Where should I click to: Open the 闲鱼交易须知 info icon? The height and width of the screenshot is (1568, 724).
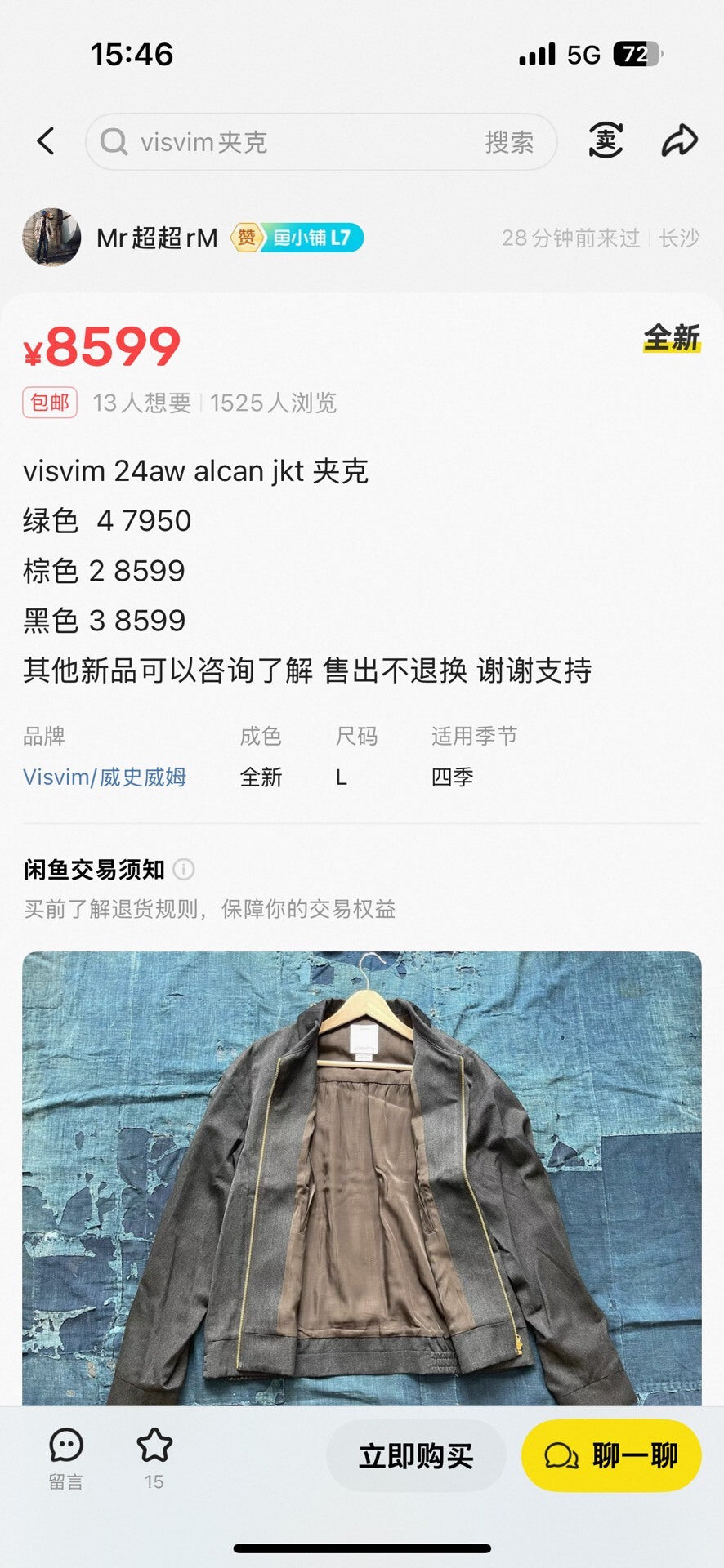pos(185,869)
